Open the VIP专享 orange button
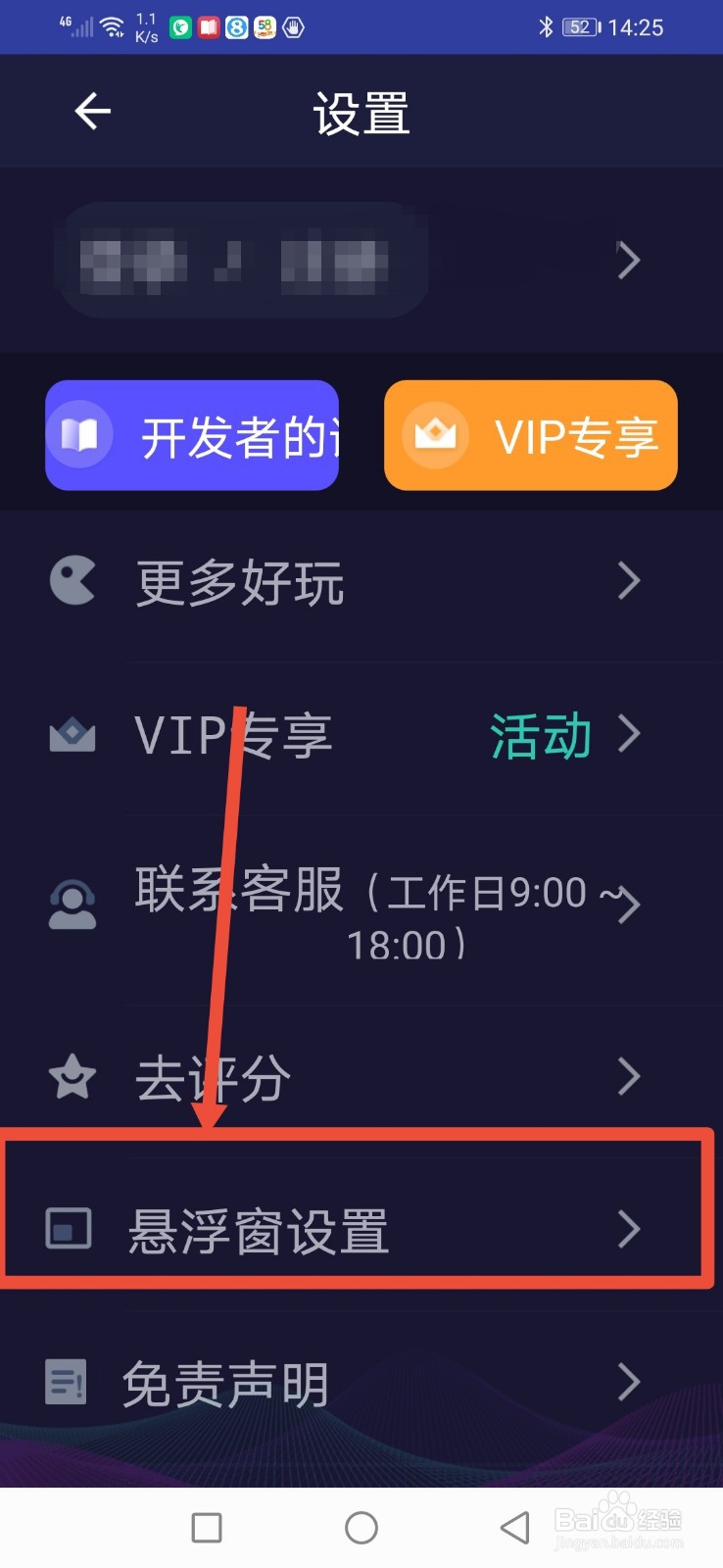The width and height of the screenshot is (723, 1568). (530, 435)
